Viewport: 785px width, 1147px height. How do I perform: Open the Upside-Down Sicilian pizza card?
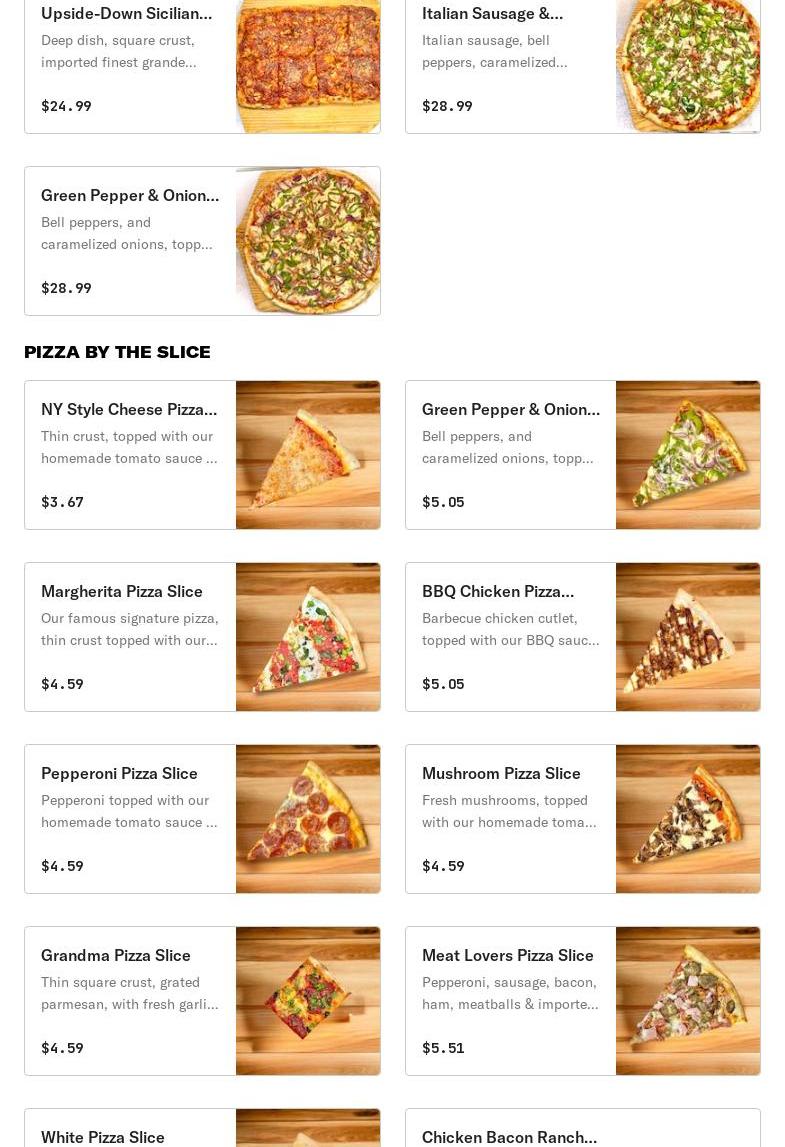202,62
